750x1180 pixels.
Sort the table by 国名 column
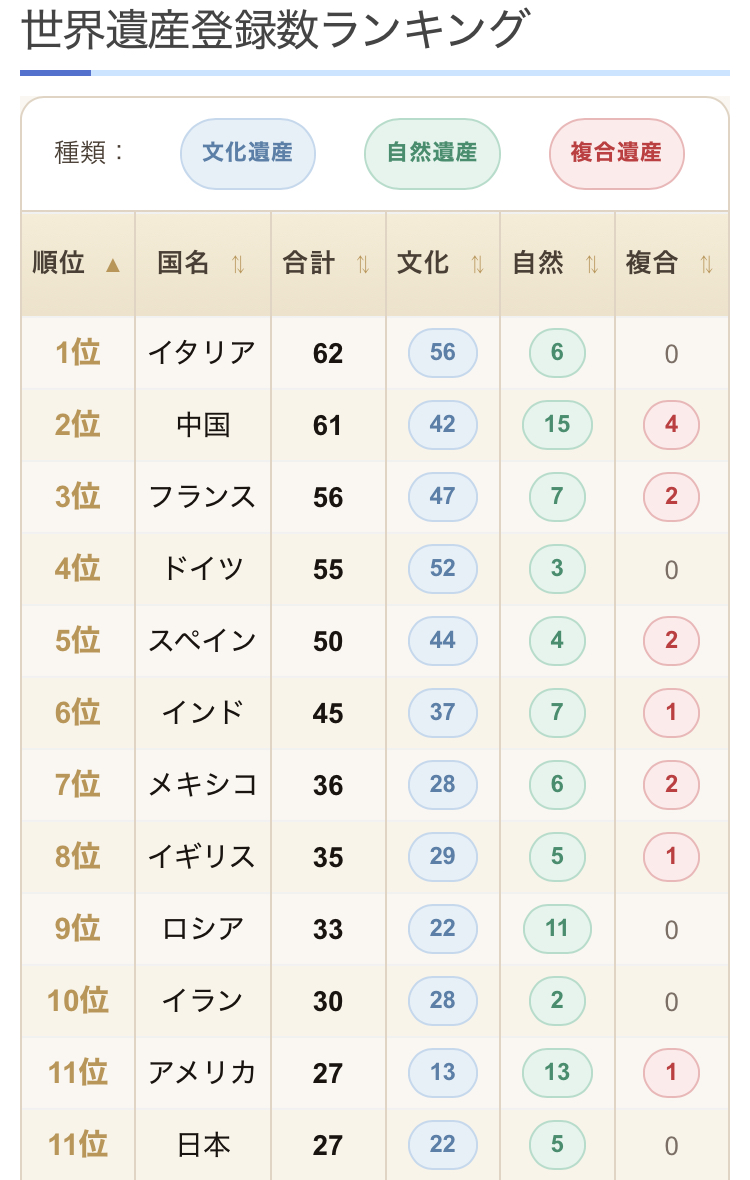tap(202, 263)
